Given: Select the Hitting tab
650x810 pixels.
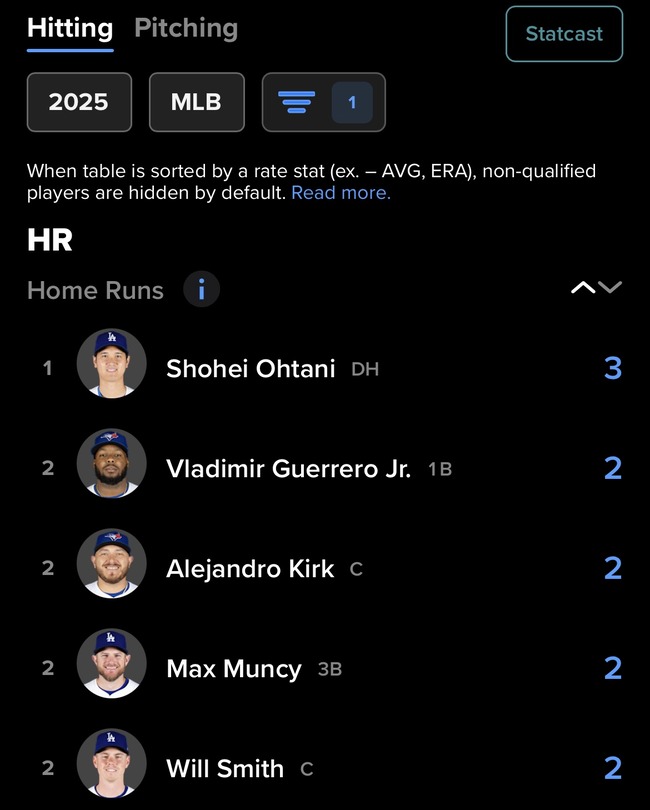Looking at the screenshot, I should (69, 28).
